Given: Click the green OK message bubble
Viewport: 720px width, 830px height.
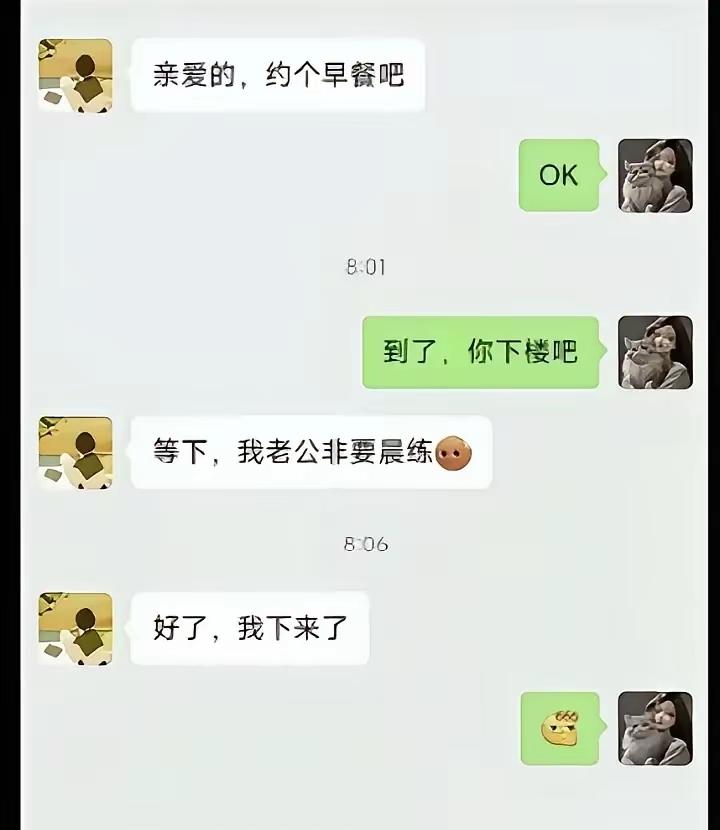Looking at the screenshot, I should [558, 176].
